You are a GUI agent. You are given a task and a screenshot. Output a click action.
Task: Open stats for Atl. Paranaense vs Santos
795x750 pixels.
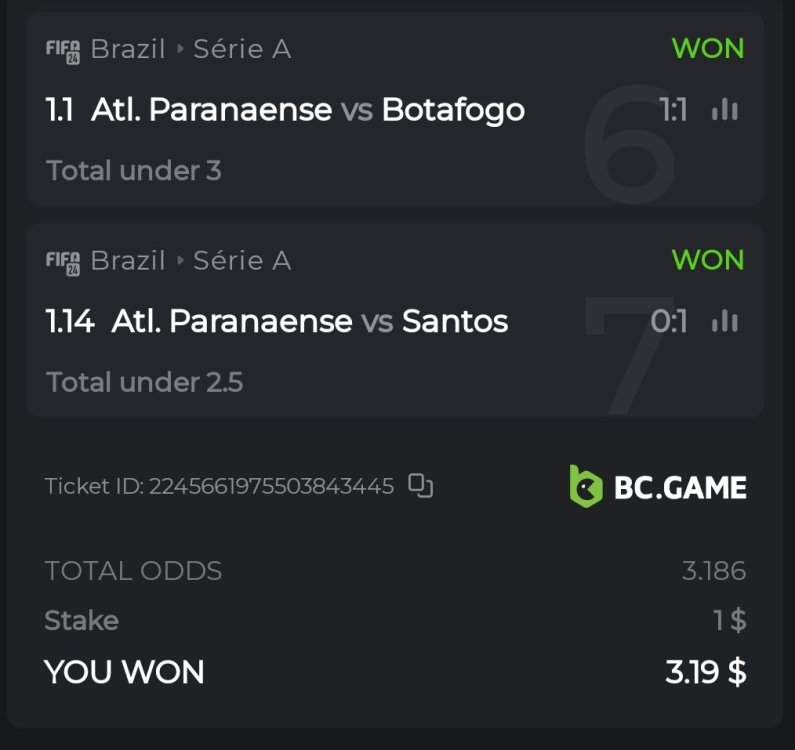click(x=724, y=322)
